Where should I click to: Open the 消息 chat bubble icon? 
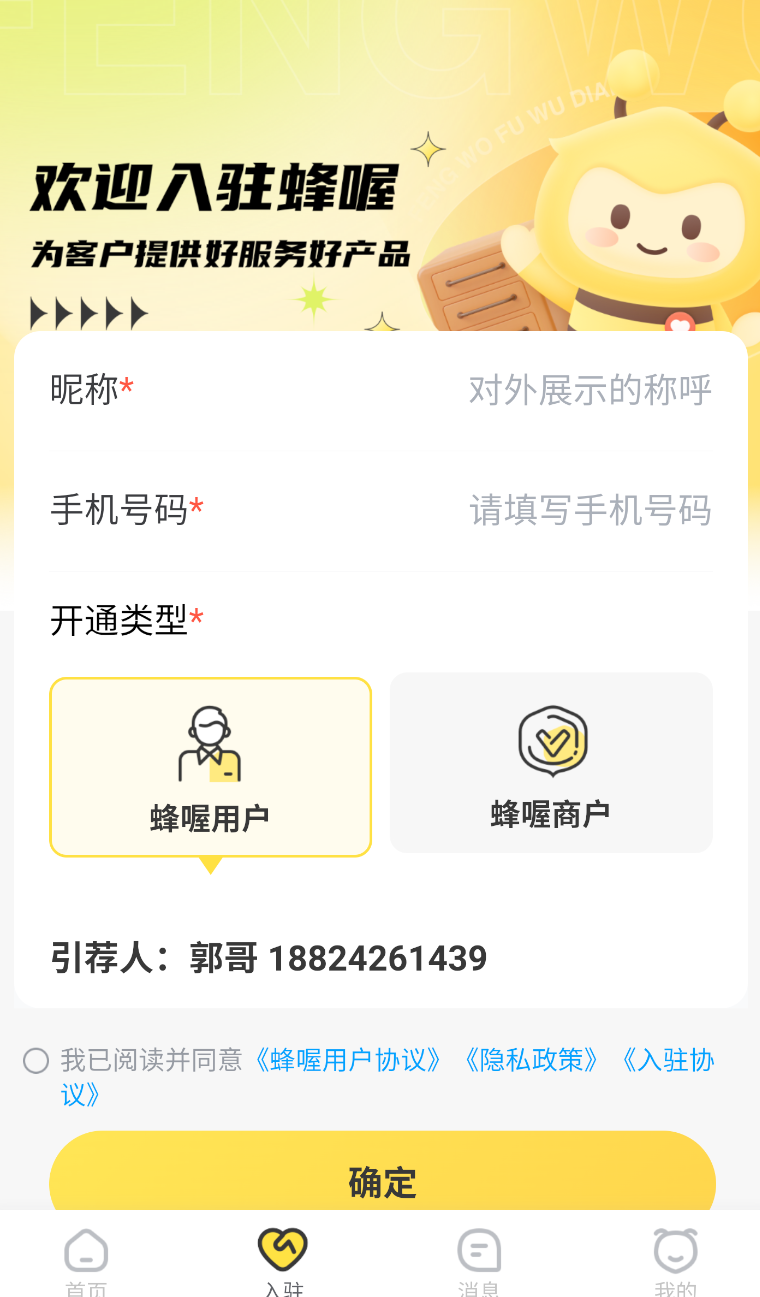(x=479, y=1251)
